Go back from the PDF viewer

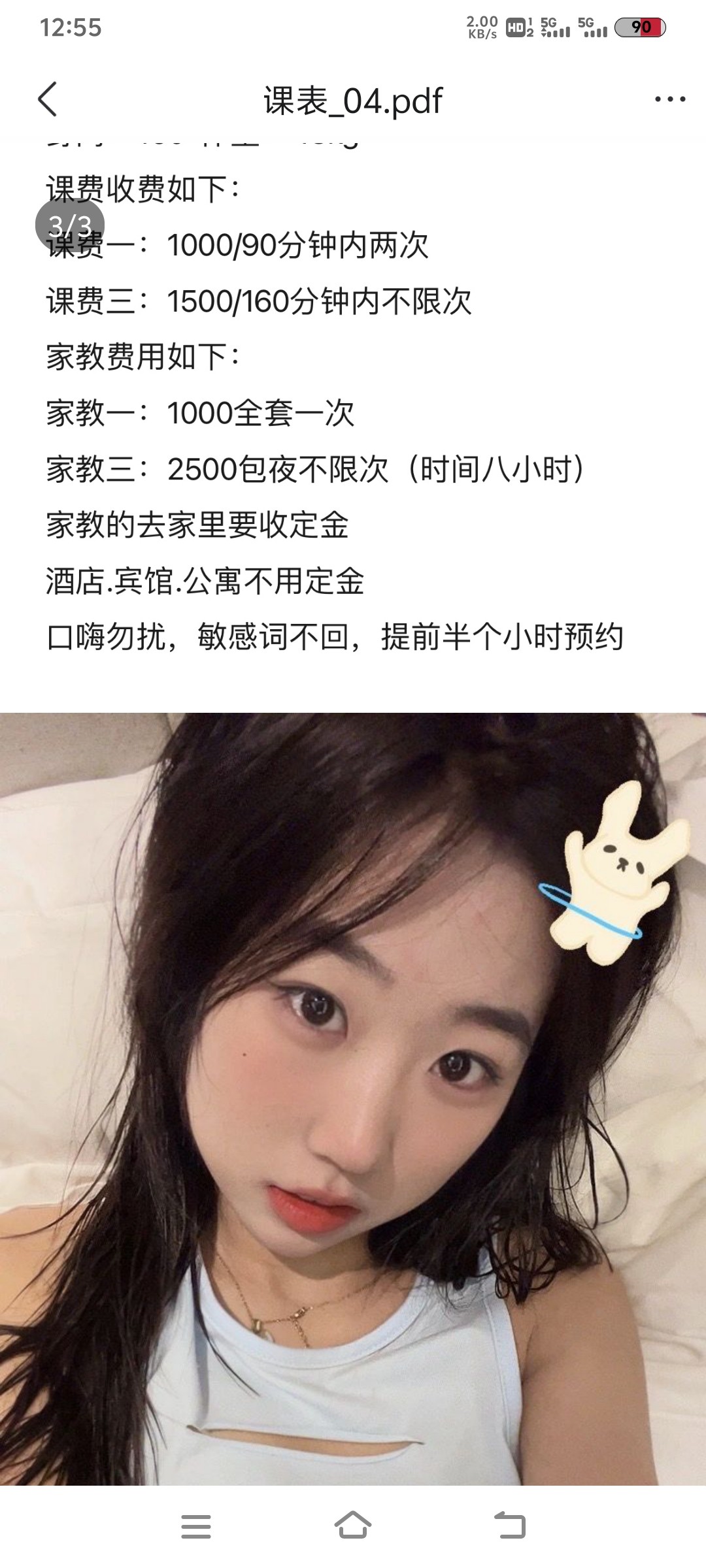pyautogui.click(x=48, y=100)
